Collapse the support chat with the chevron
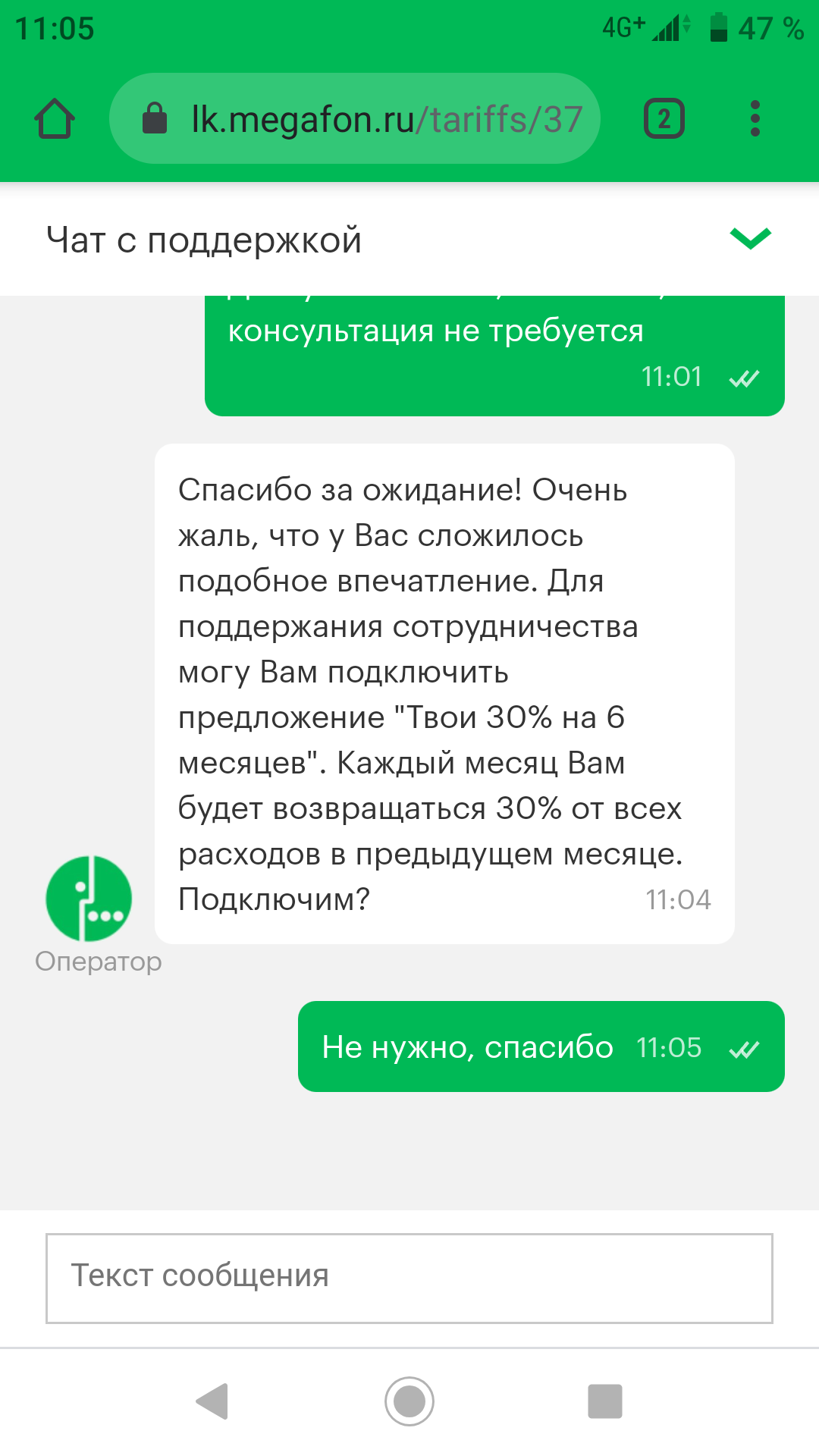819x1456 pixels. (x=750, y=238)
